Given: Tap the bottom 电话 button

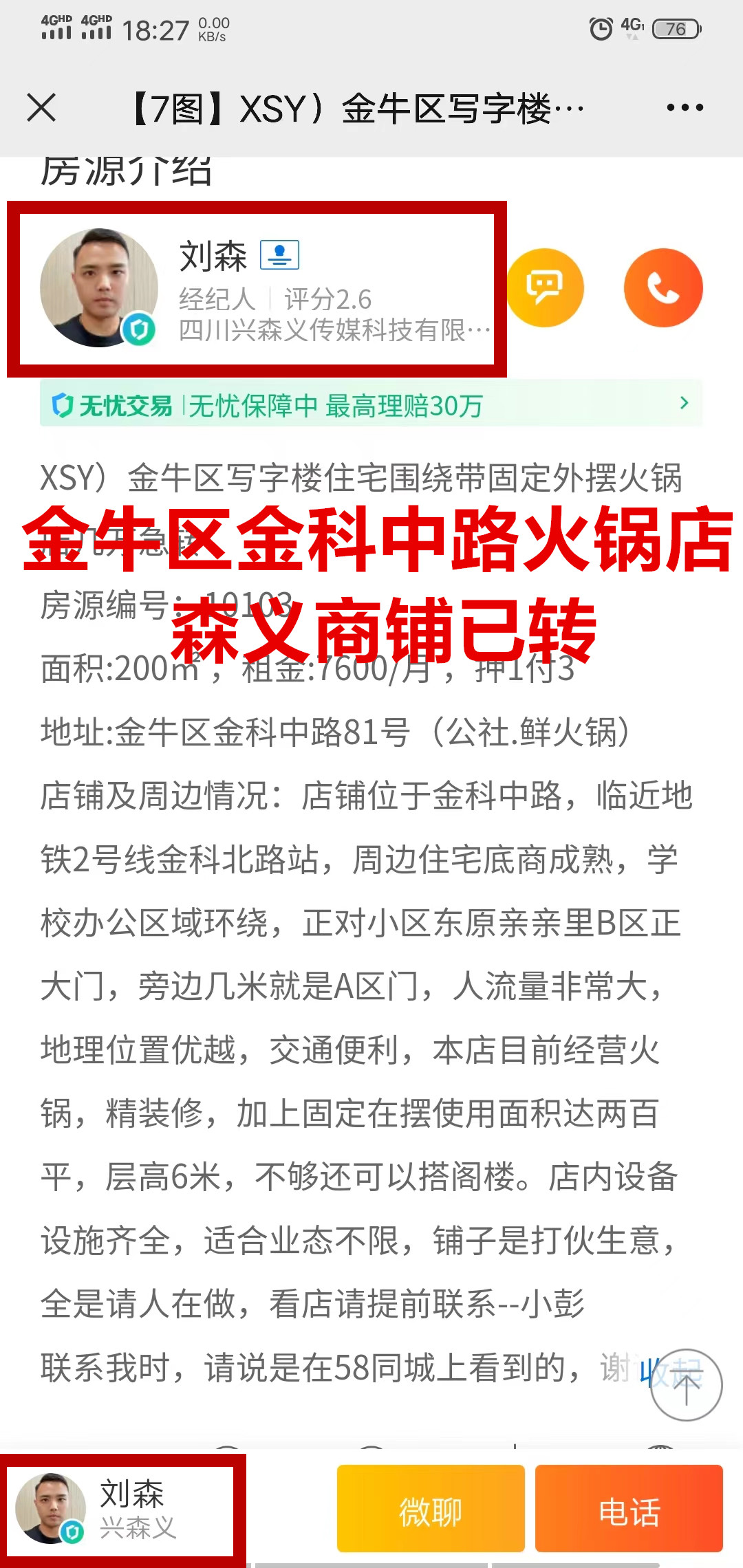Looking at the screenshot, I should pyautogui.click(x=629, y=1510).
